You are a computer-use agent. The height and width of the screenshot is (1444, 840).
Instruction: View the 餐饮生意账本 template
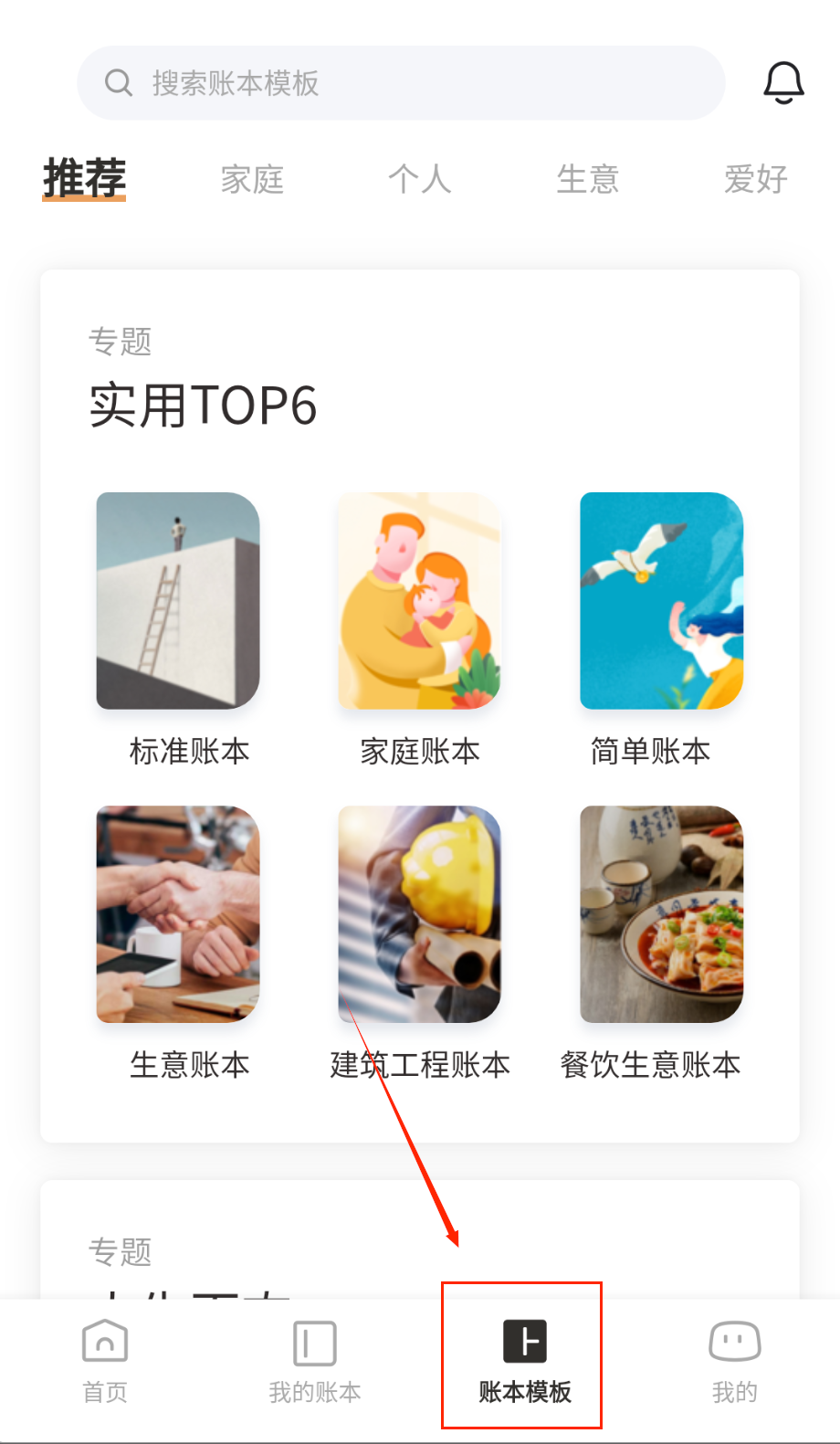click(x=661, y=913)
